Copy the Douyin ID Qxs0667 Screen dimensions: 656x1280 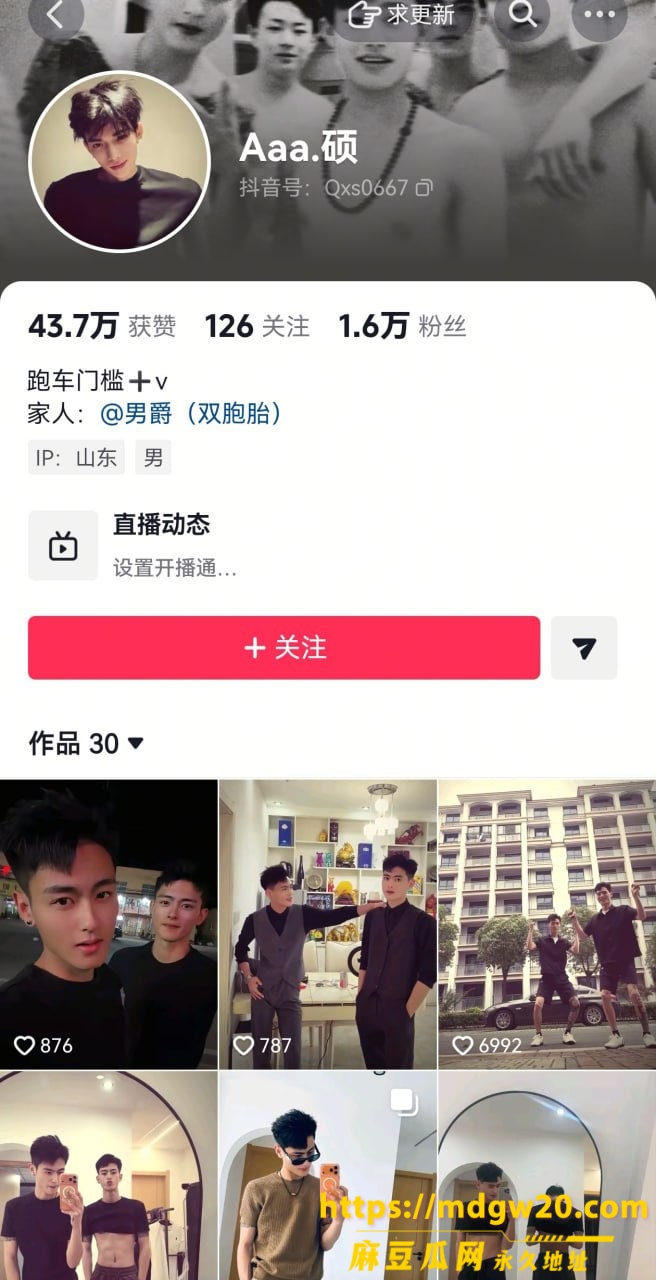click(x=425, y=187)
